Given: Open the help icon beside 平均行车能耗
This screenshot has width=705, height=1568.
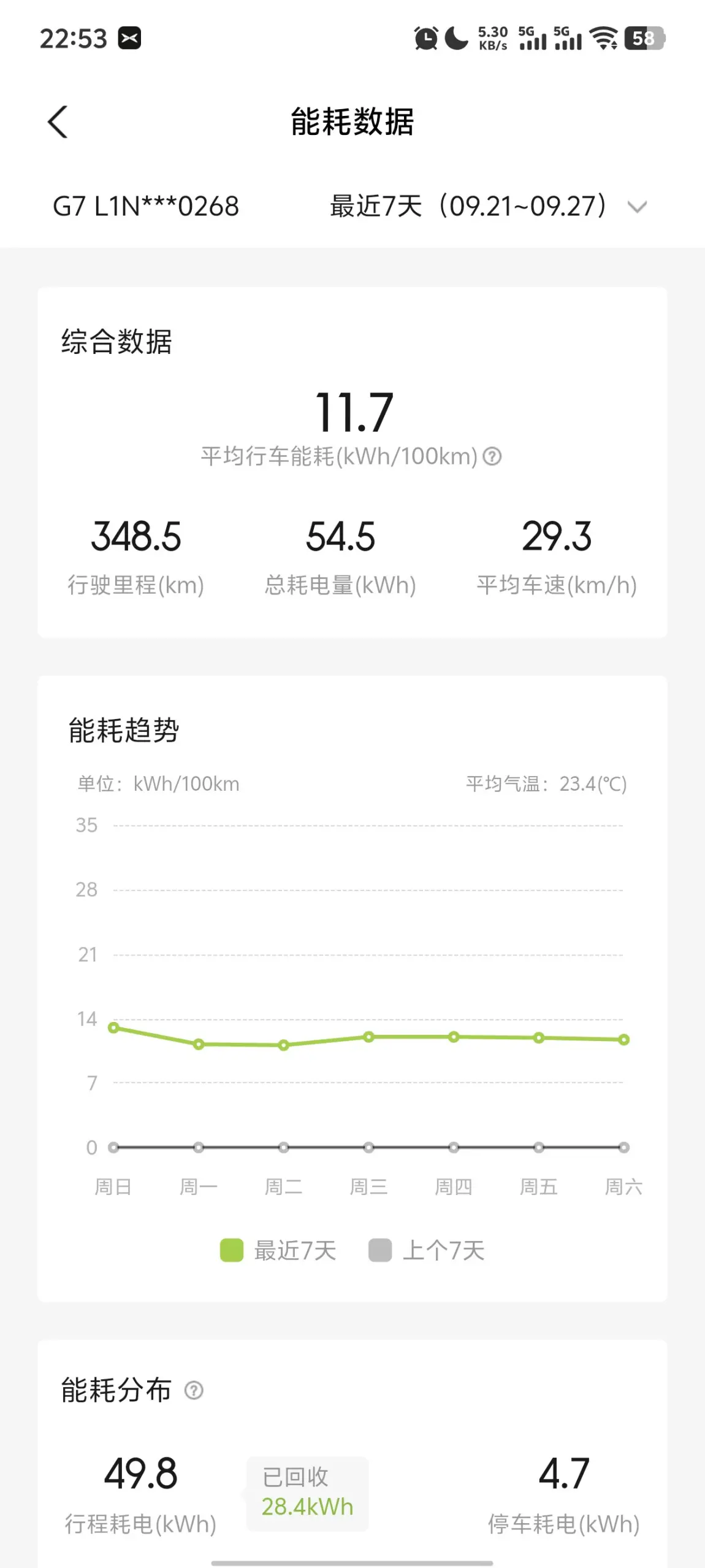Looking at the screenshot, I should [492, 456].
